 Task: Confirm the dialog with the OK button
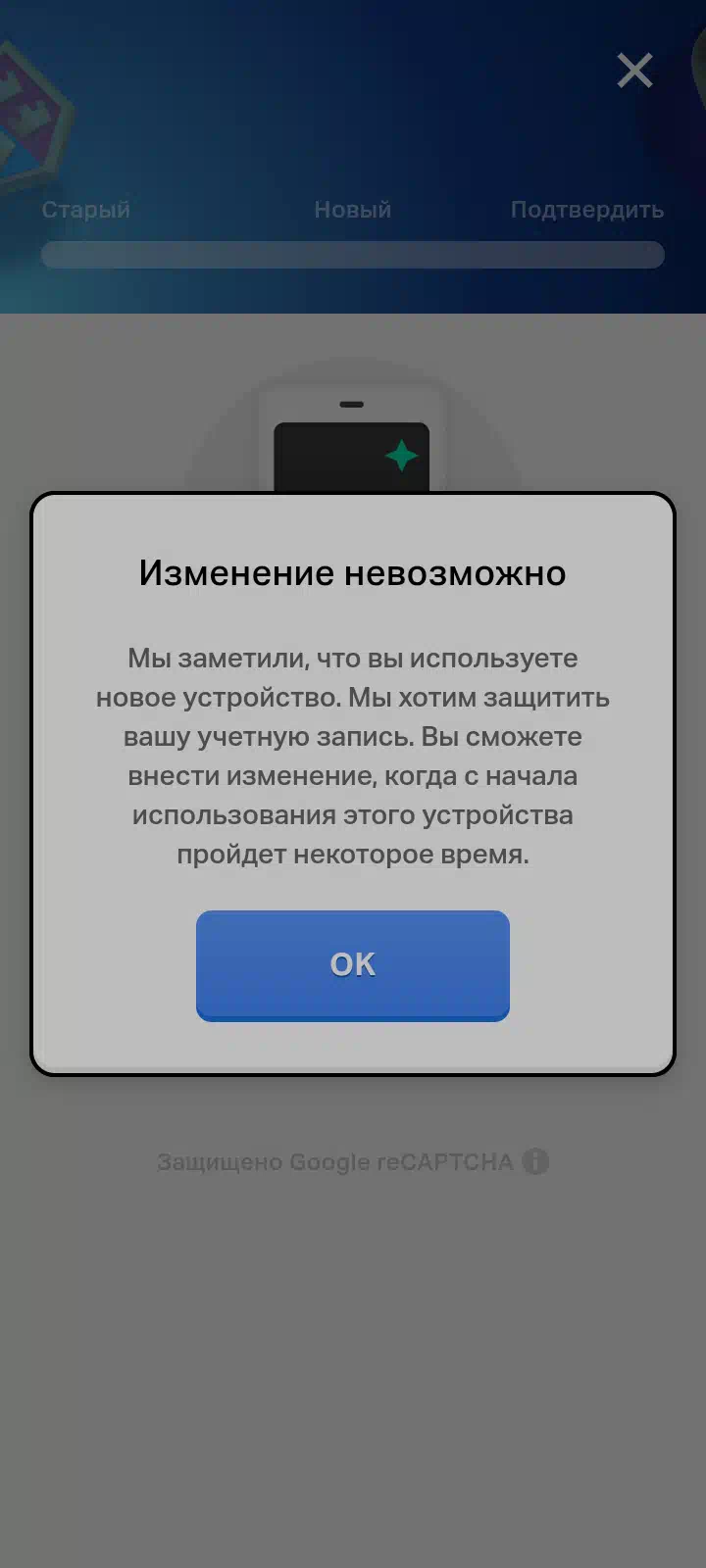[353, 965]
